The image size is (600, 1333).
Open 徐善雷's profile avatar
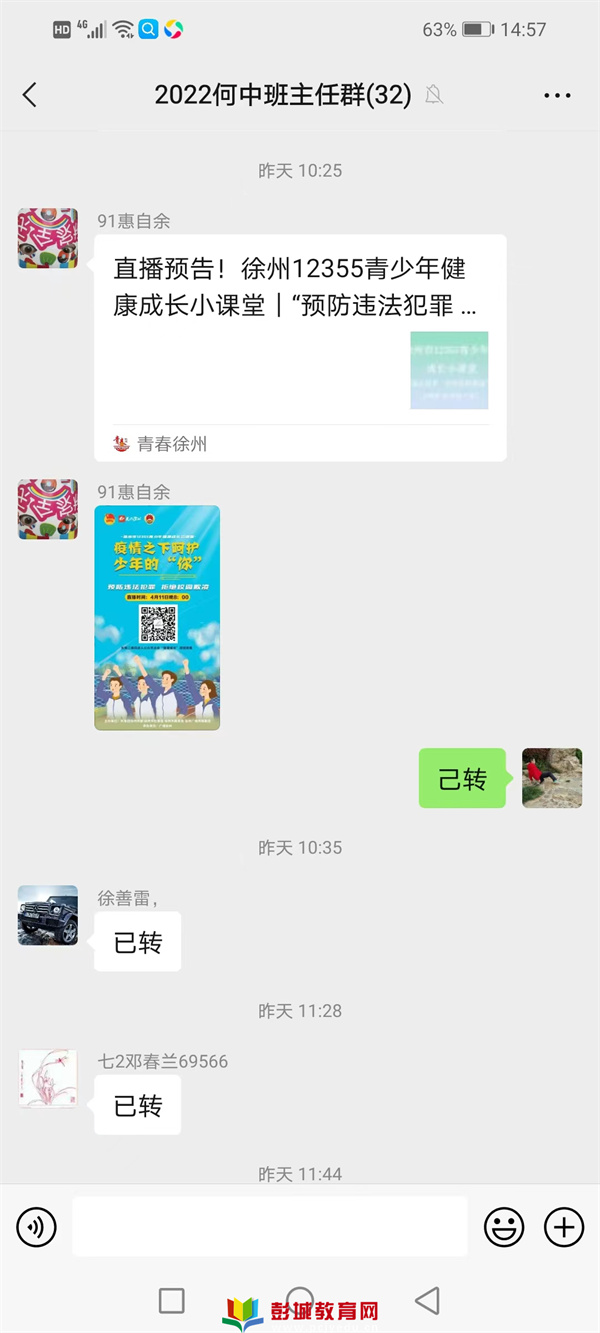(x=48, y=915)
